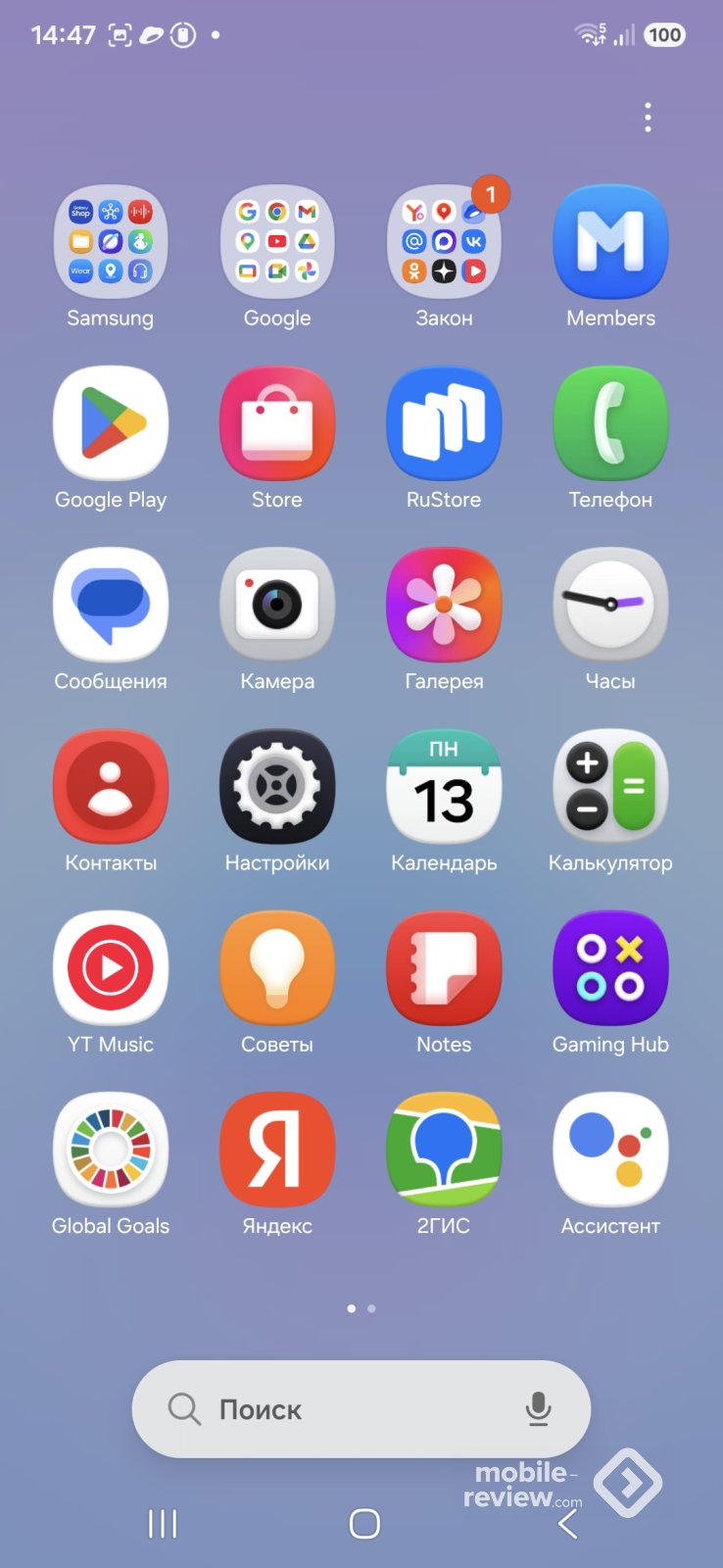Screen dimensions: 723x1568
Task: Open Google Play store
Action: pyautogui.click(x=111, y=423)
